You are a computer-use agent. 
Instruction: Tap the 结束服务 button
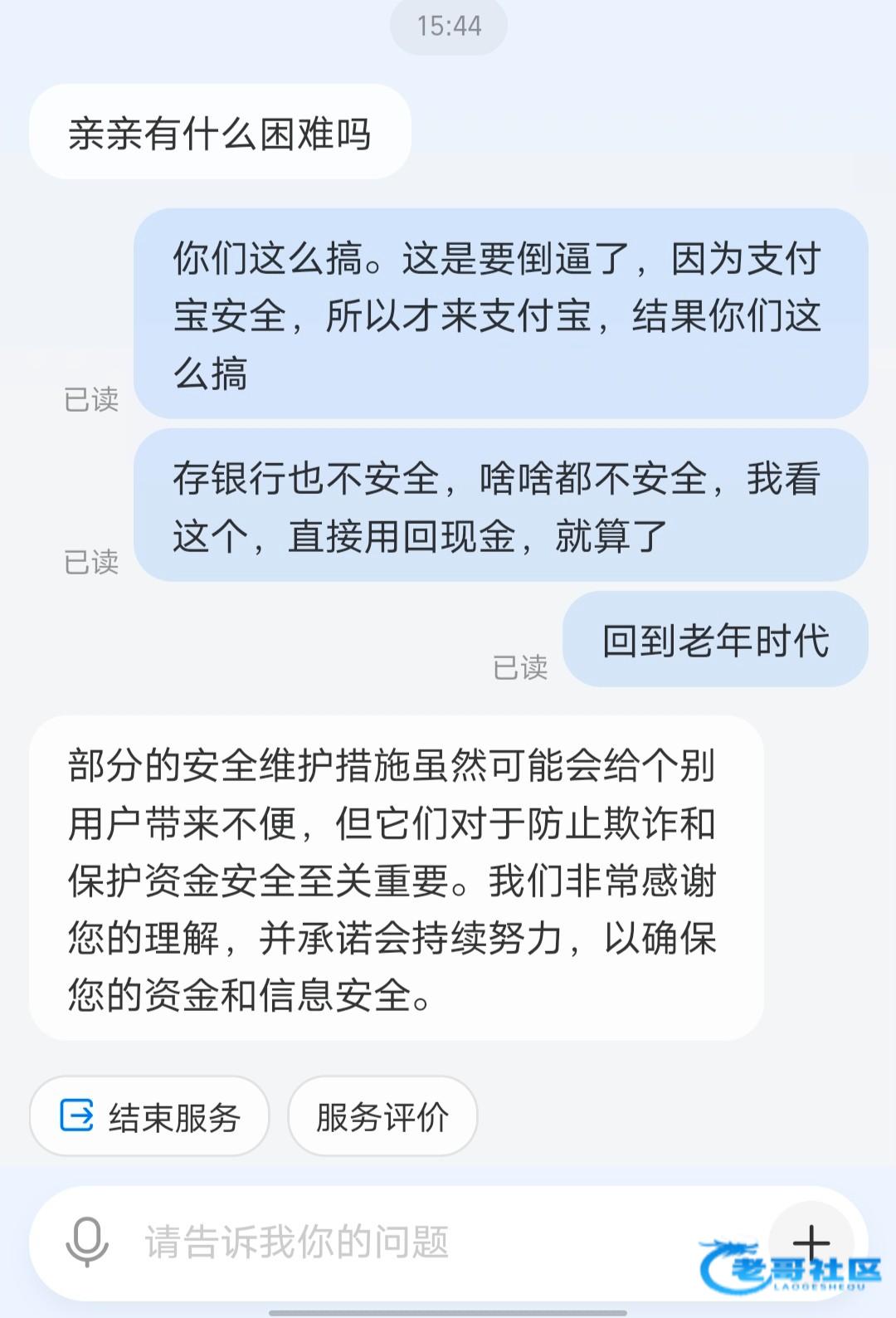click(x=149, y=1116)
